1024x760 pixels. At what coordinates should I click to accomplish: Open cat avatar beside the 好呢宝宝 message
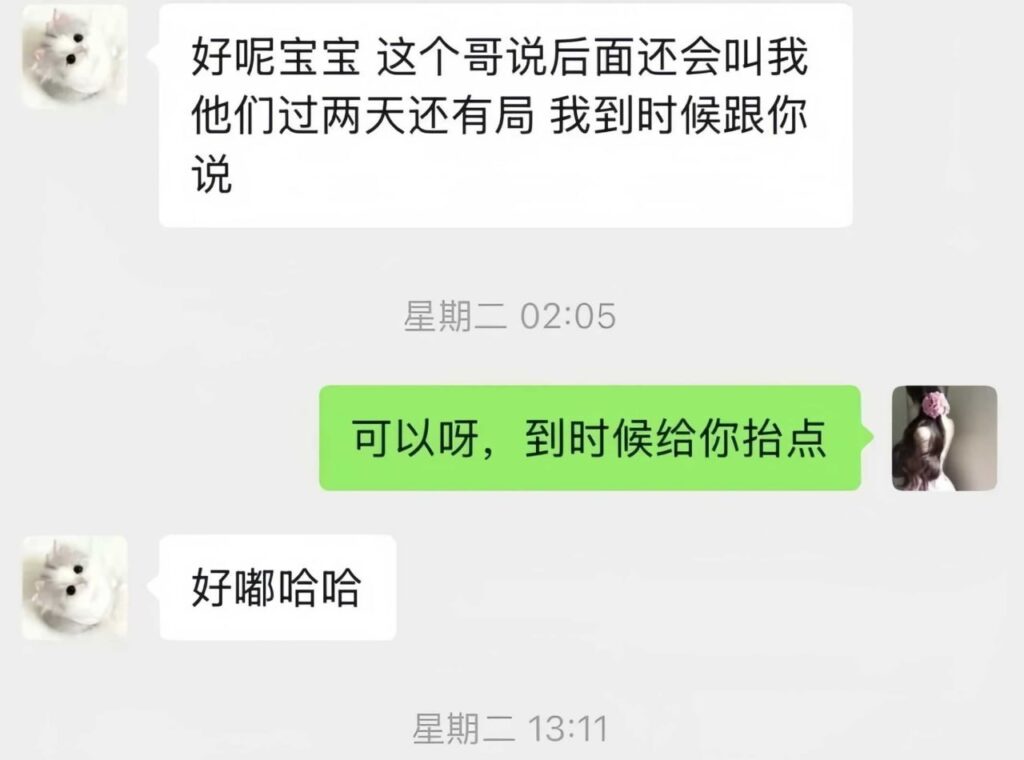tap(74, 56)
